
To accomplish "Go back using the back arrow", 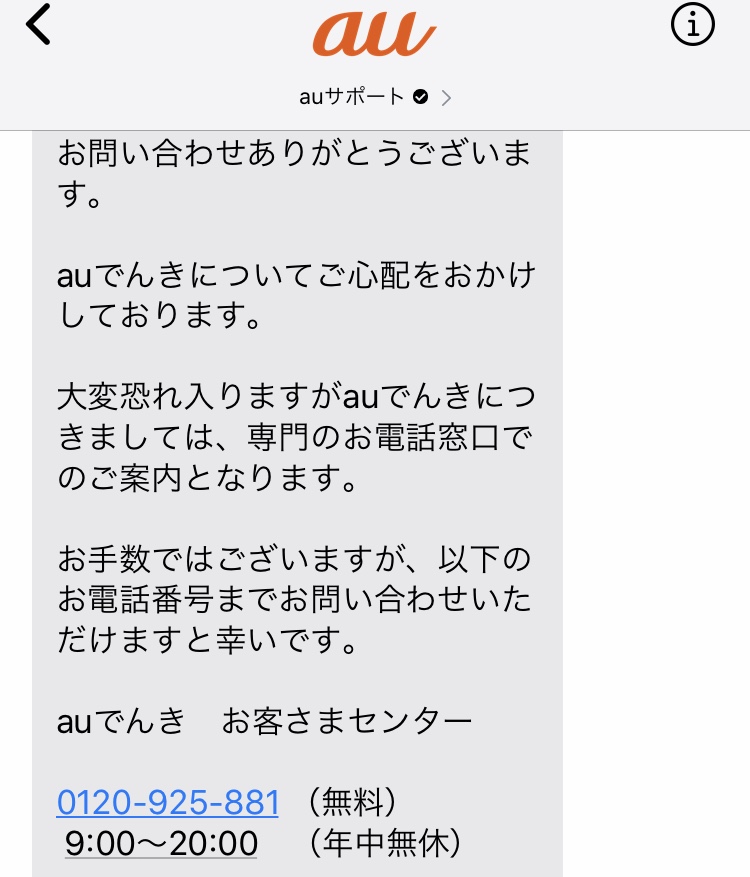I will (x=38, y=25).
